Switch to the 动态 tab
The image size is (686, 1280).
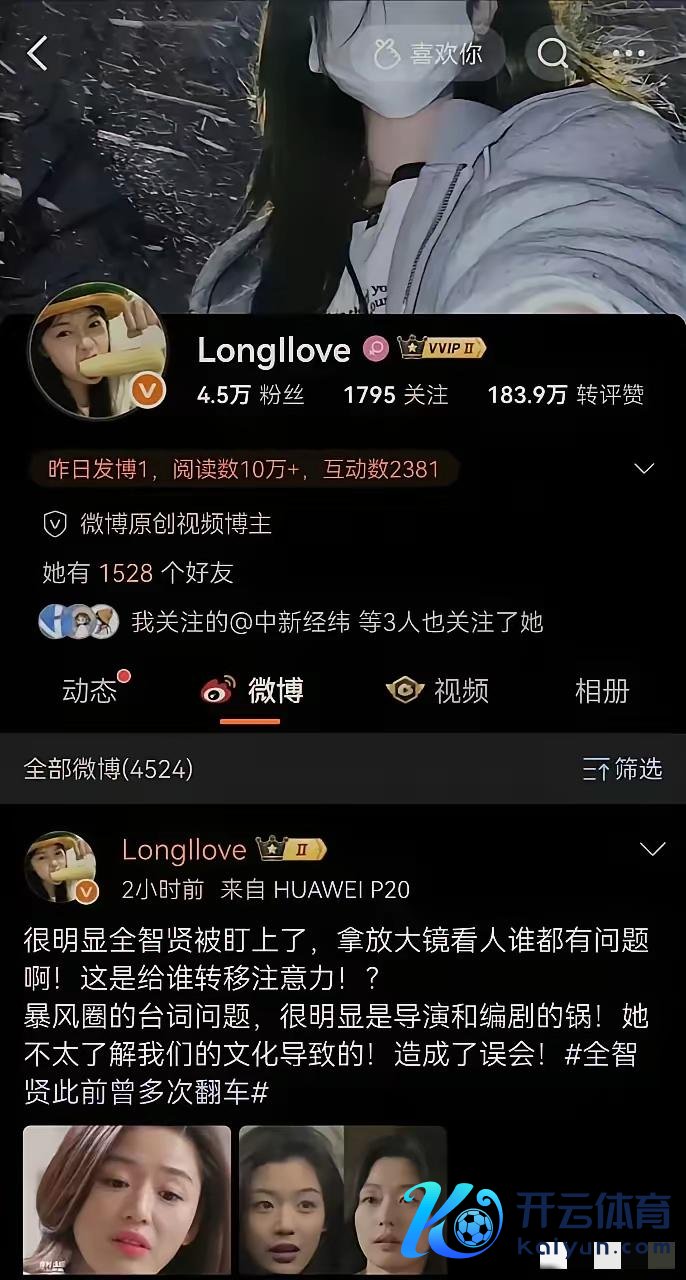pyautogui.click(x=90, y=690)
